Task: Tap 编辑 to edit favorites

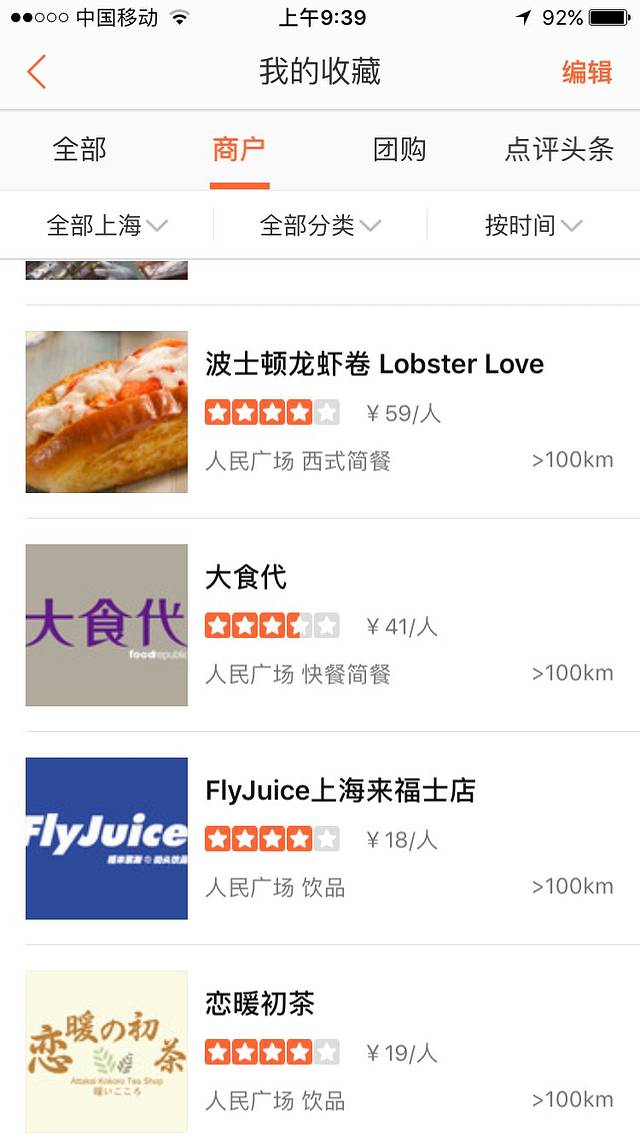Action: 587,72
